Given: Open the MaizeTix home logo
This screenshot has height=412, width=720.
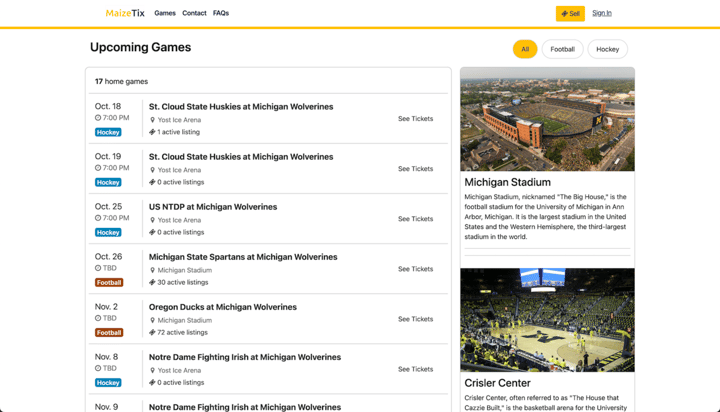Looking at the screenshot, I should pyautogui.click(x=125, y=13).
